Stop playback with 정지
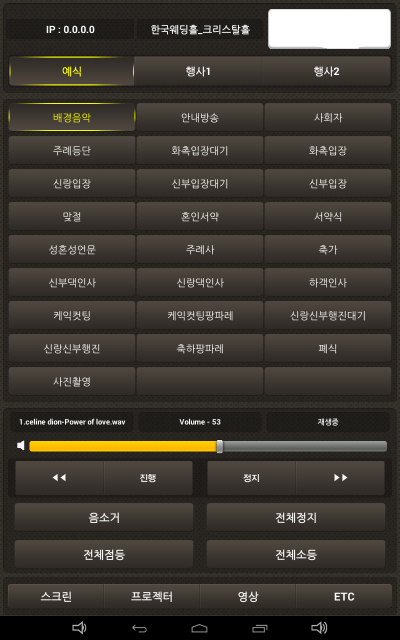 (251, 478)
